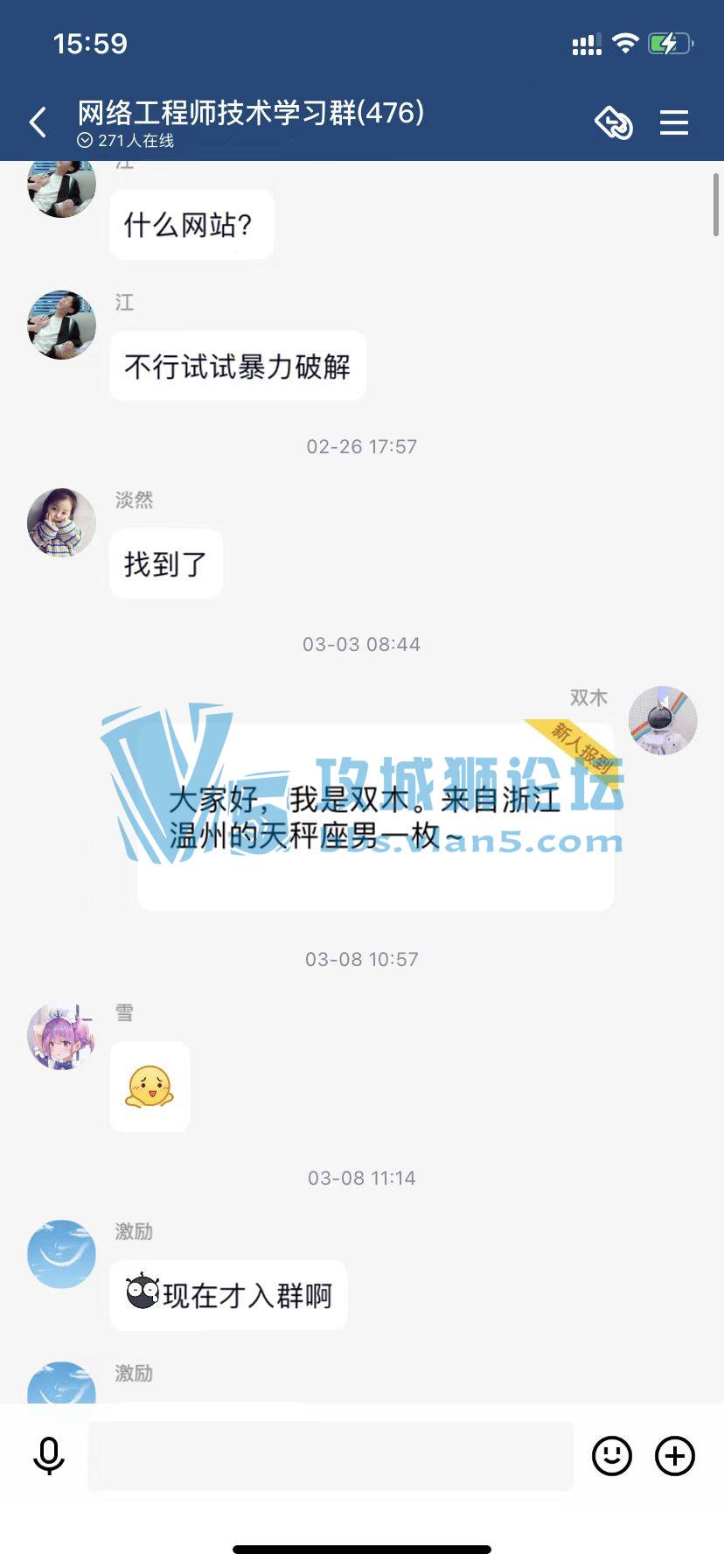Open 双木's avatar profile

[663, 720]
